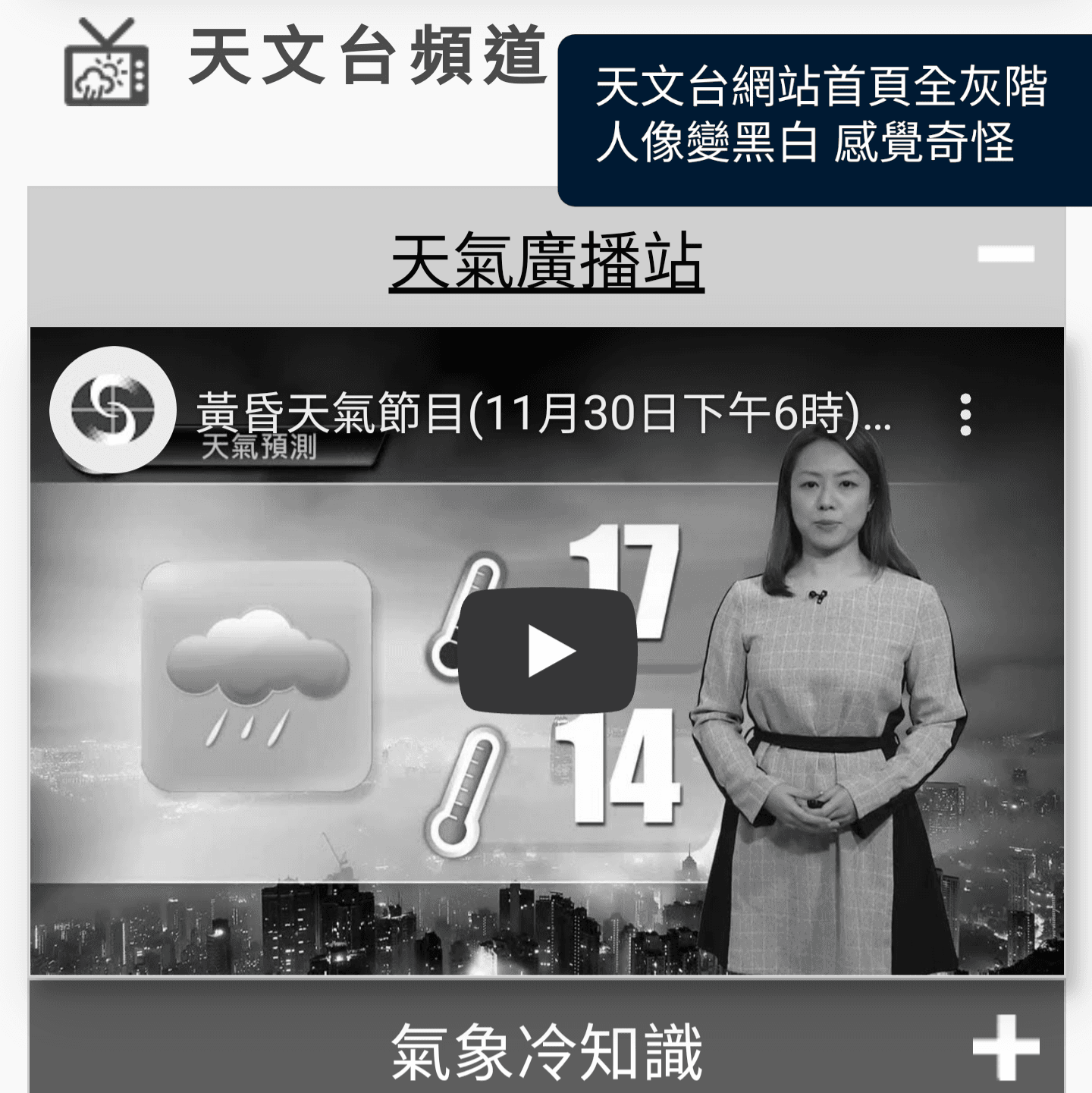This screenshot has height=1093, width=1092.
Task: Open the video's channel logo
Action: 112,410
